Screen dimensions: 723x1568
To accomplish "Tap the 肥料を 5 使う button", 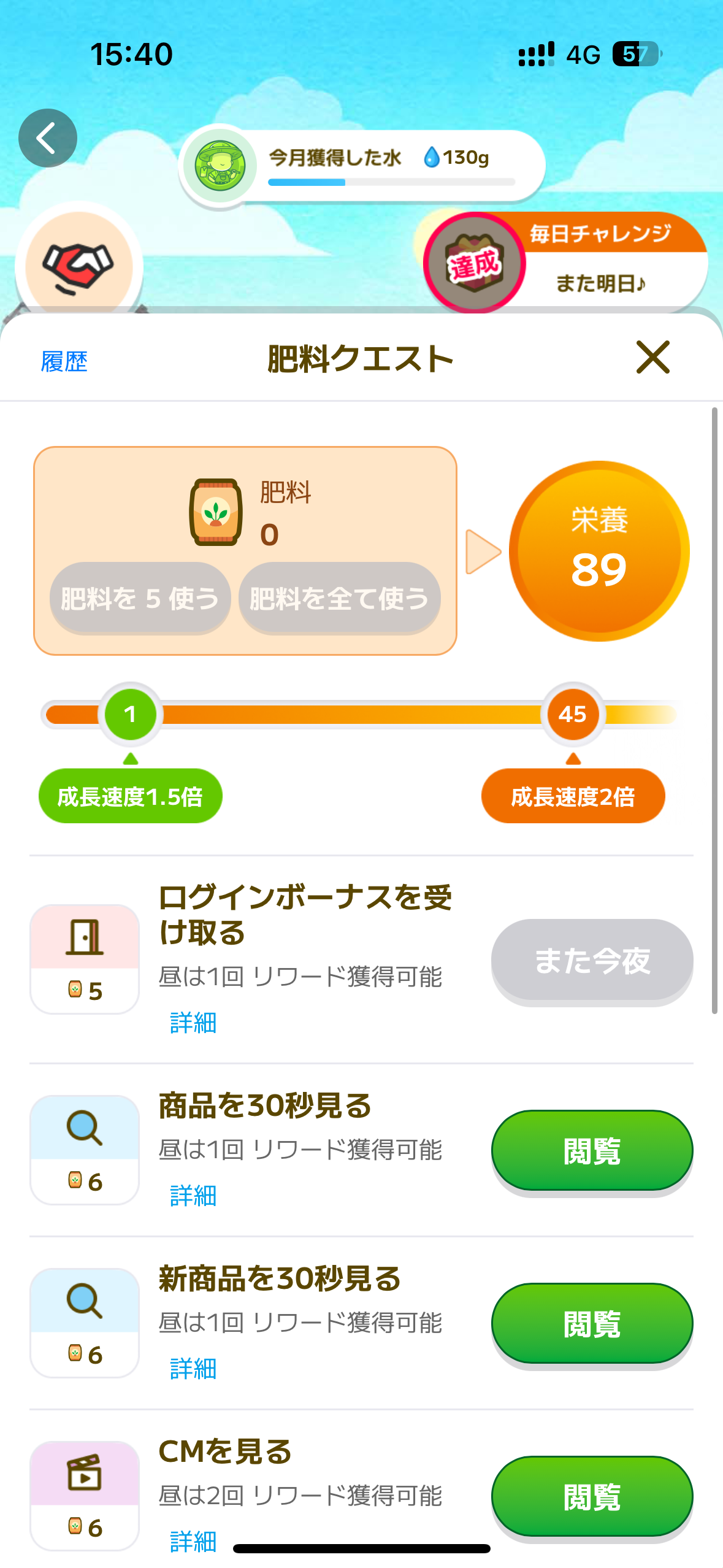I will click(x=140, y=598).
